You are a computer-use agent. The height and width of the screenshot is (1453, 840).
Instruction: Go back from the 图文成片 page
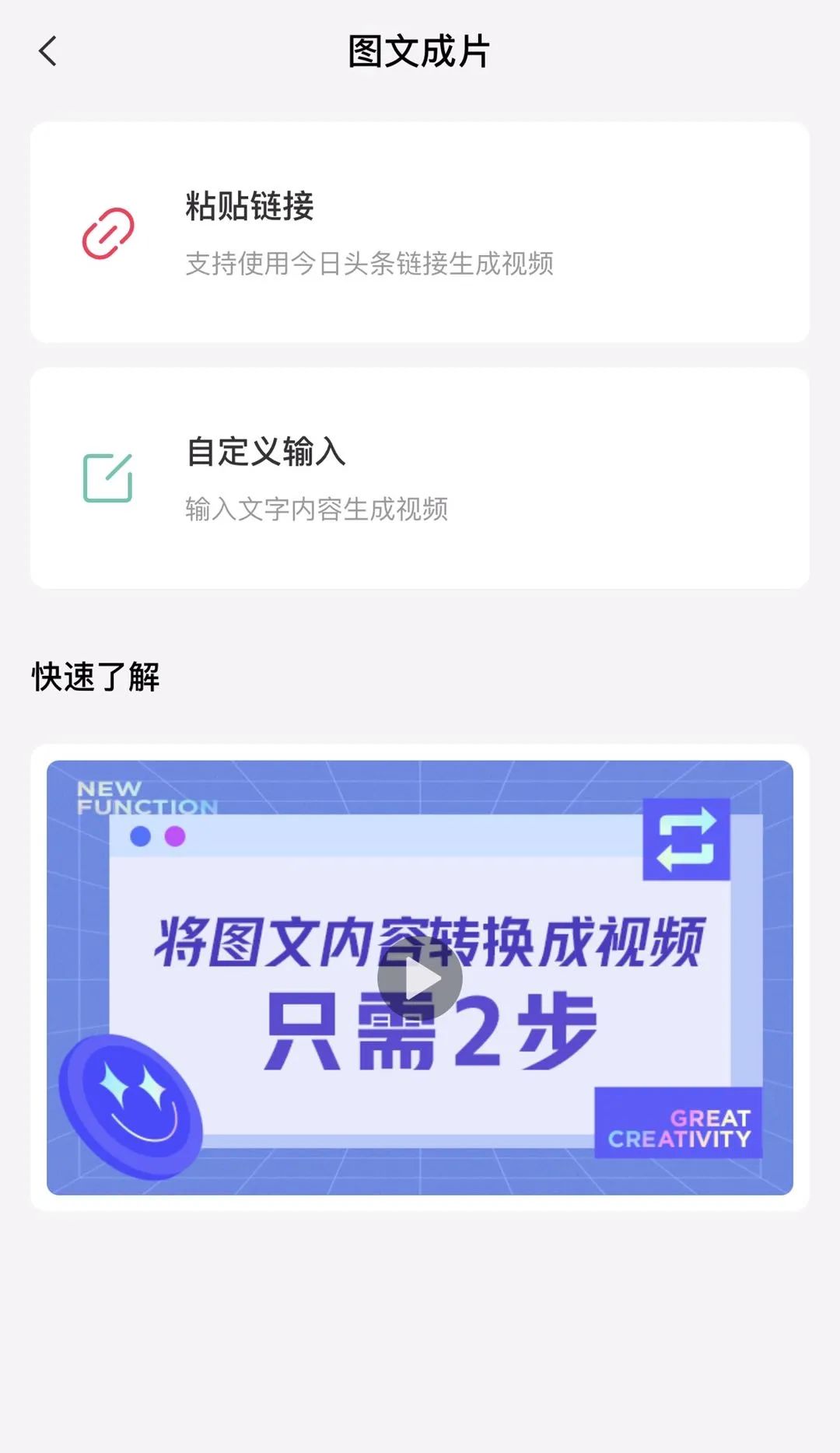pyautogui.click(x=48, y=51)
